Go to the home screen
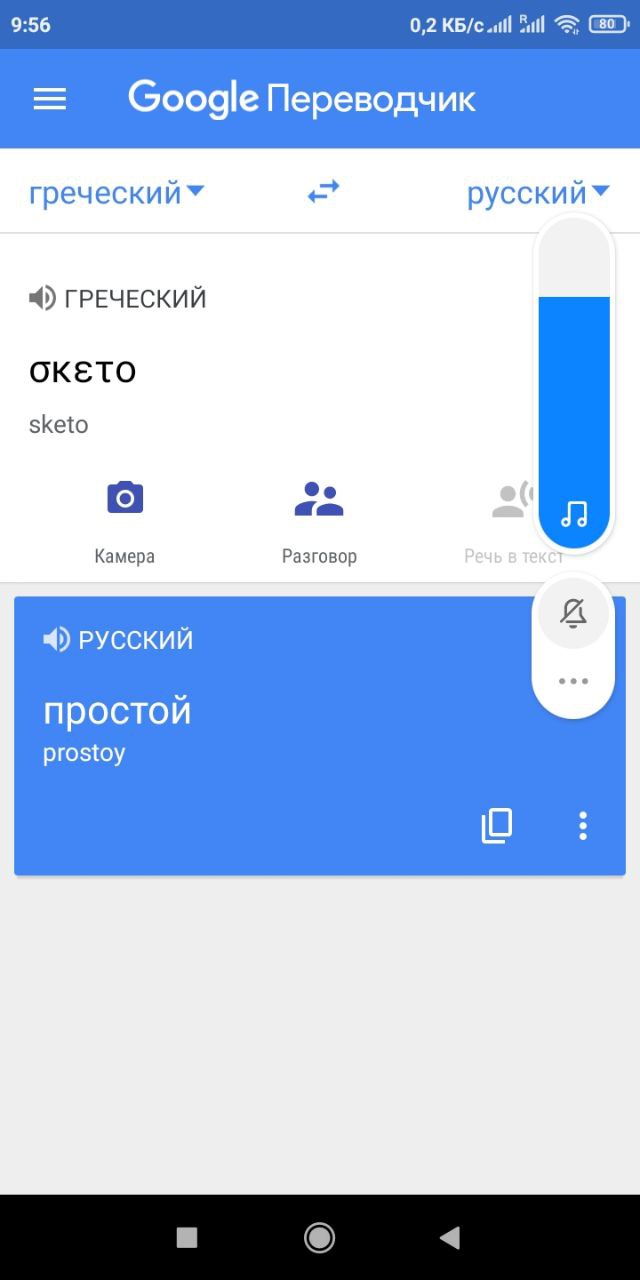Image resolution: width=640 pixels, height=1280 pixels. 320,1238
